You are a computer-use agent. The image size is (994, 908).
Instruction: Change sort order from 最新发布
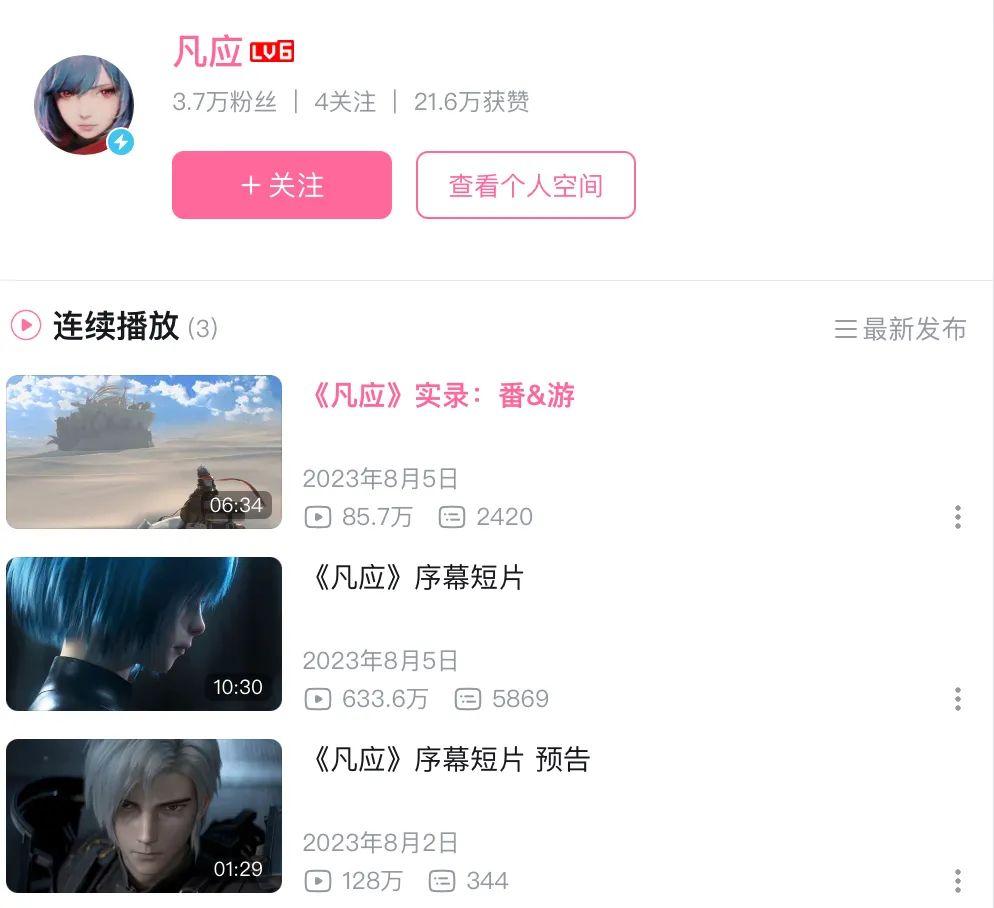900,329
